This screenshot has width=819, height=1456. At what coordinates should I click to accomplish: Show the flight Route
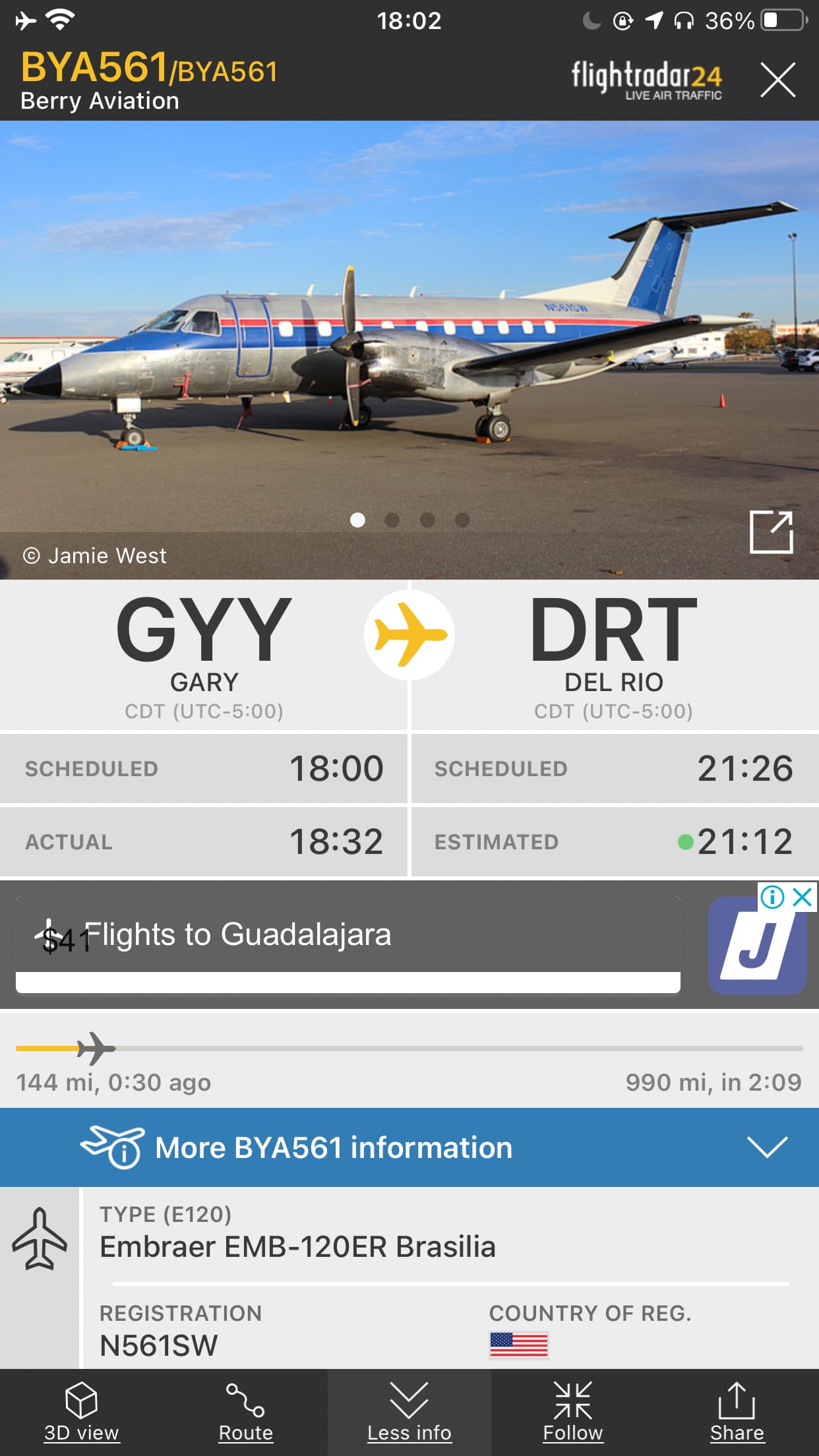click(x=245, y=1412)
